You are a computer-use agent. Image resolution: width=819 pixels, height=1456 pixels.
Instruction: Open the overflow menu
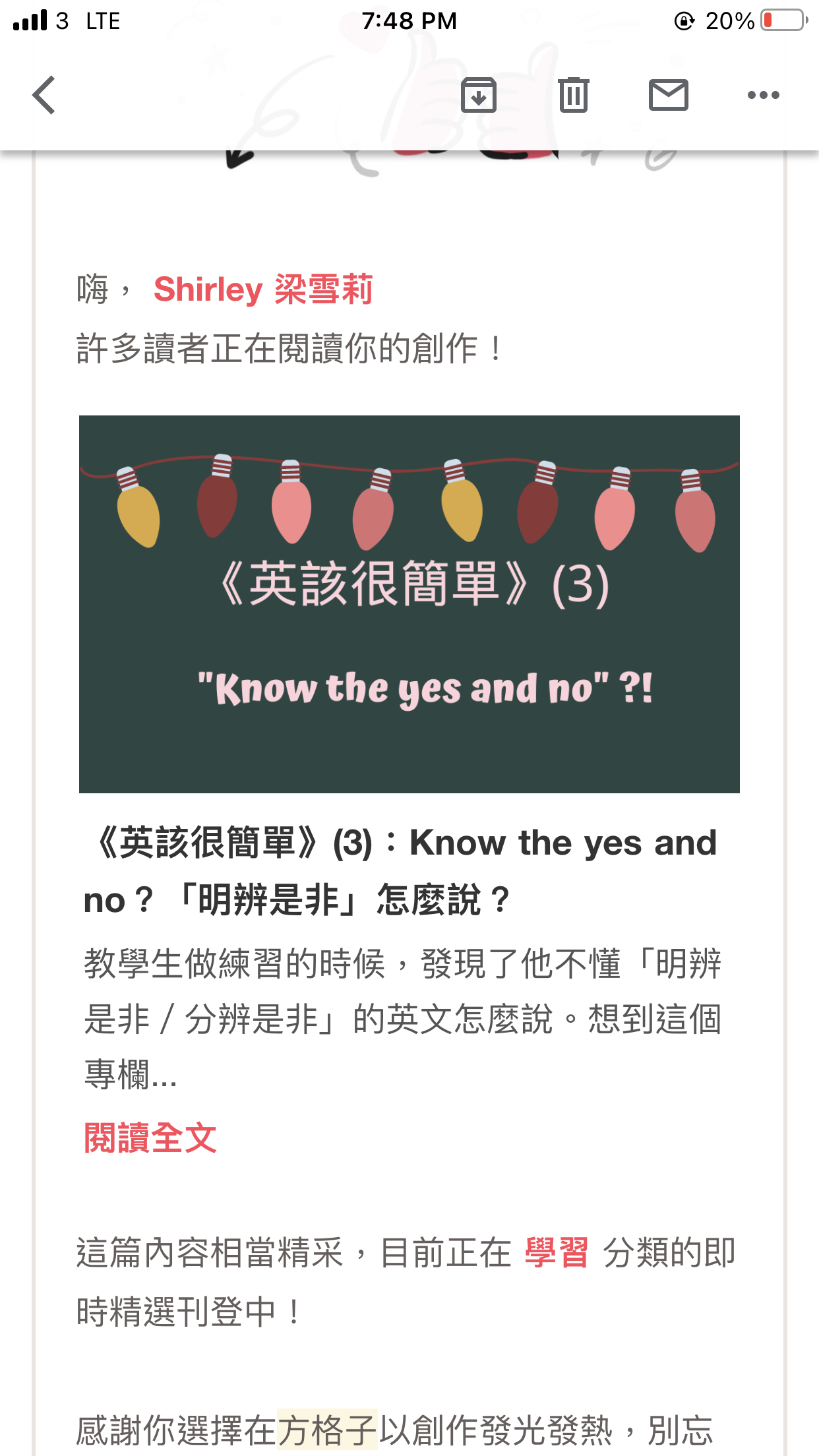[x=763, y=95]
